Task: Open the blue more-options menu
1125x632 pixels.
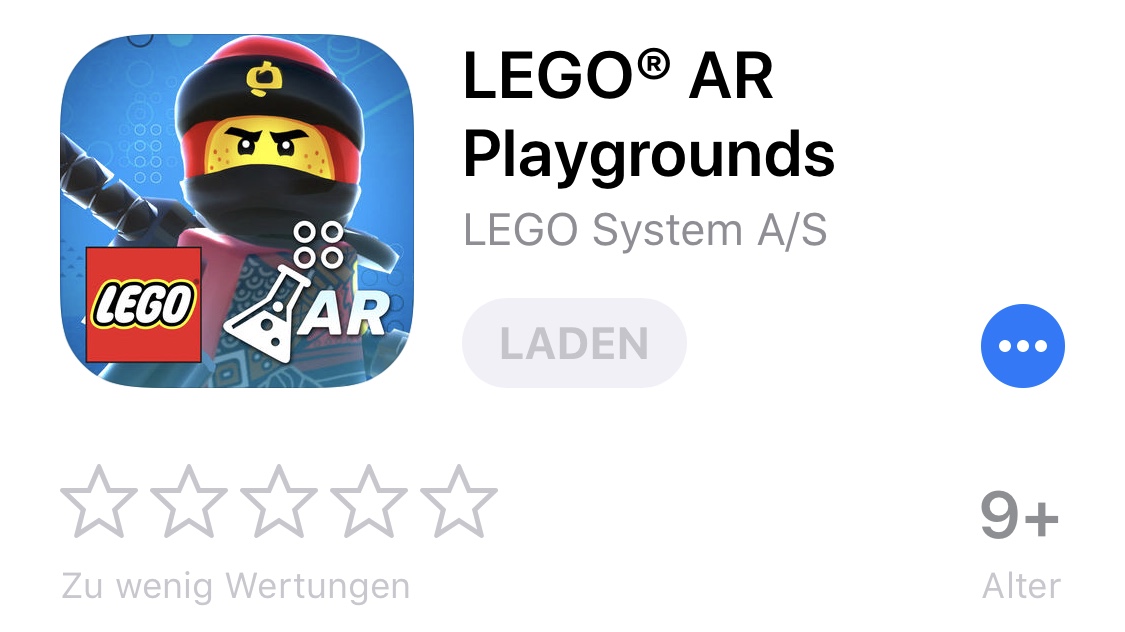Action: [1022, 346]
